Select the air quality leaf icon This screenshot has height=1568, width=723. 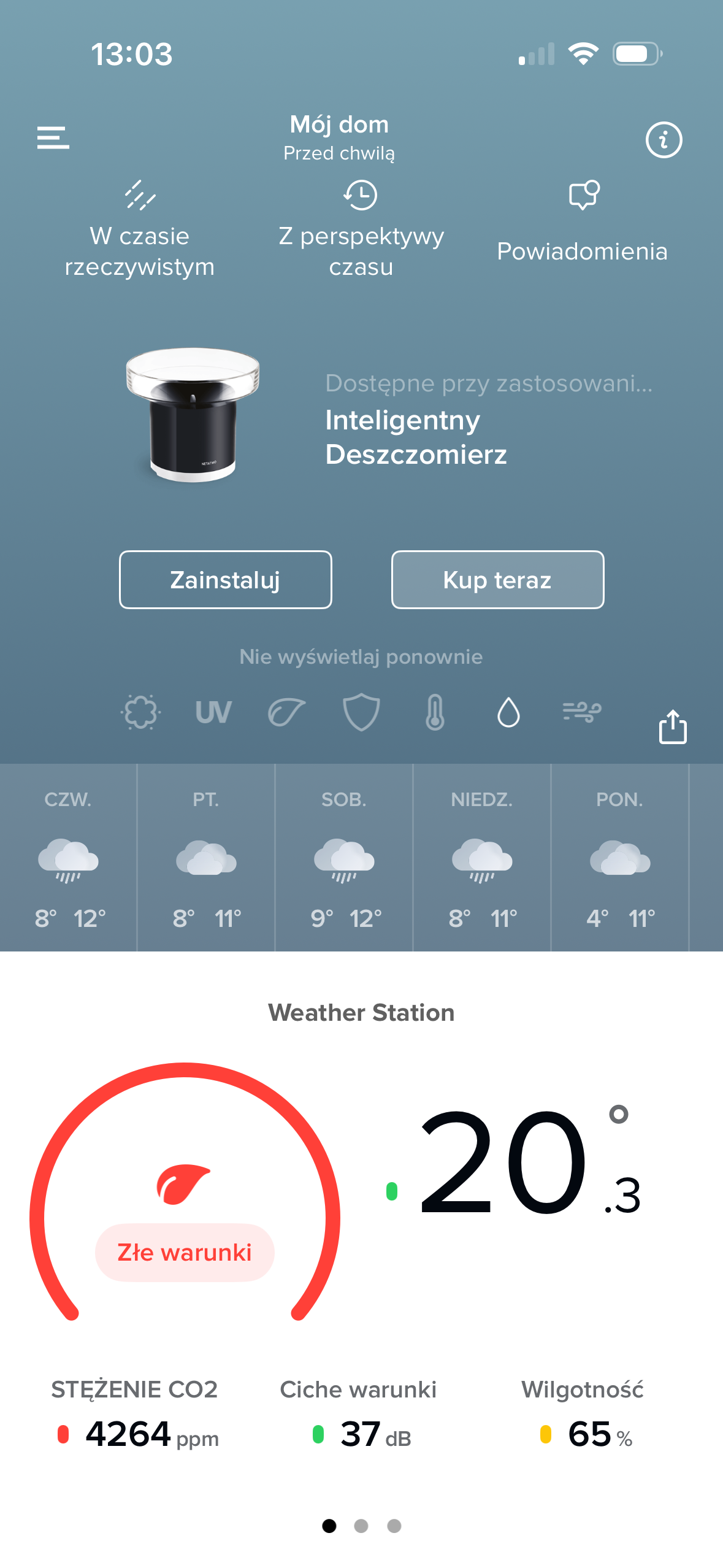(x=286, y=712)
